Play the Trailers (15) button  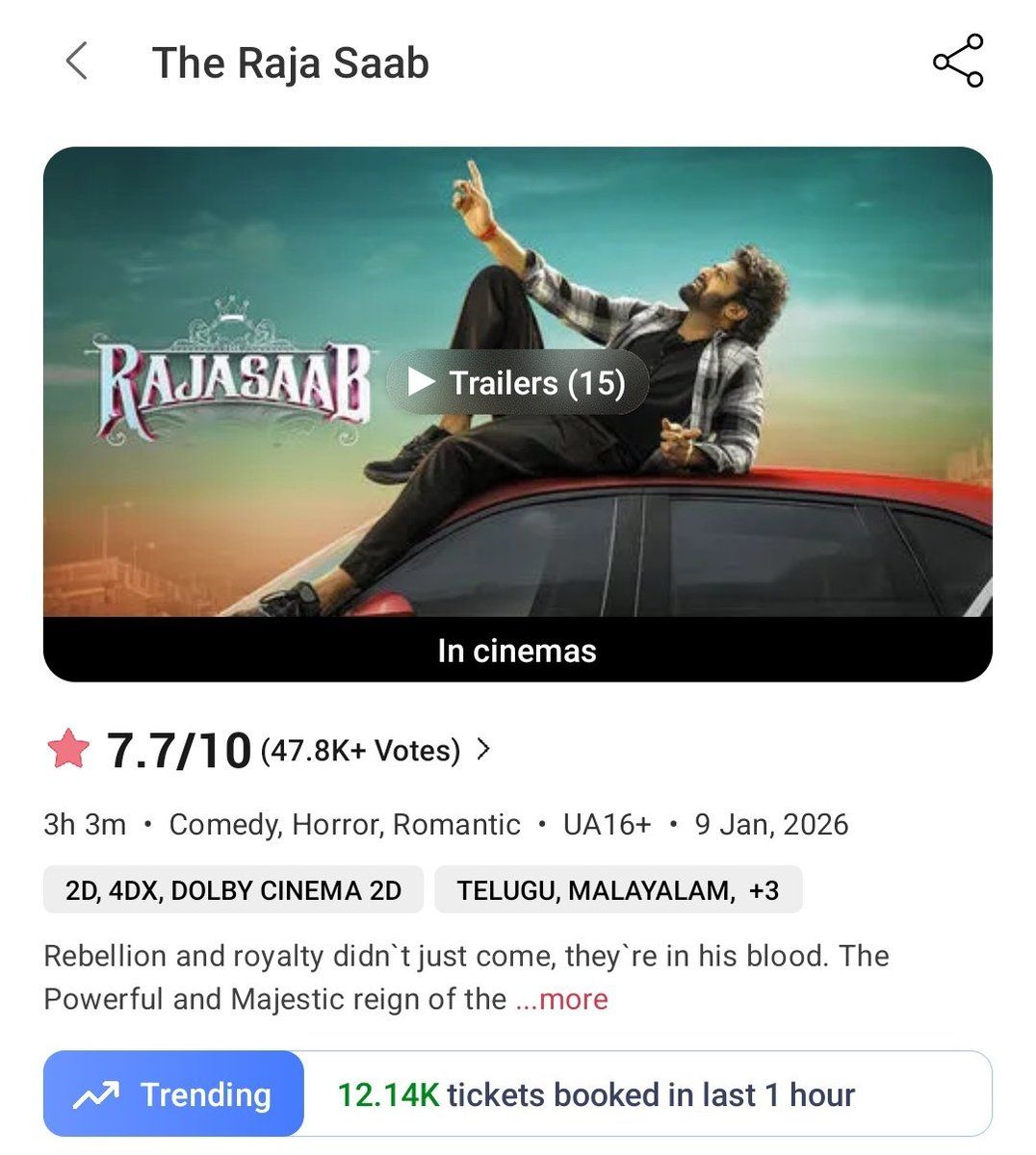(x=517, y=382)
